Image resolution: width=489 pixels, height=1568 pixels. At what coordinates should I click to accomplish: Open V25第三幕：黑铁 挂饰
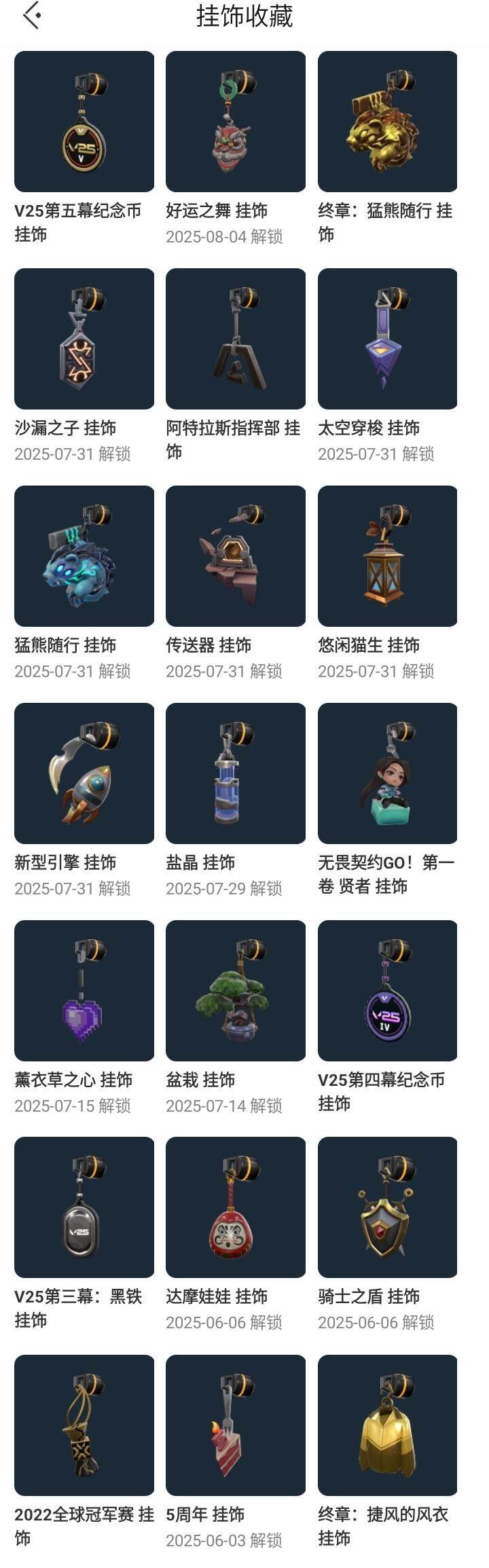click(84, 1207)
